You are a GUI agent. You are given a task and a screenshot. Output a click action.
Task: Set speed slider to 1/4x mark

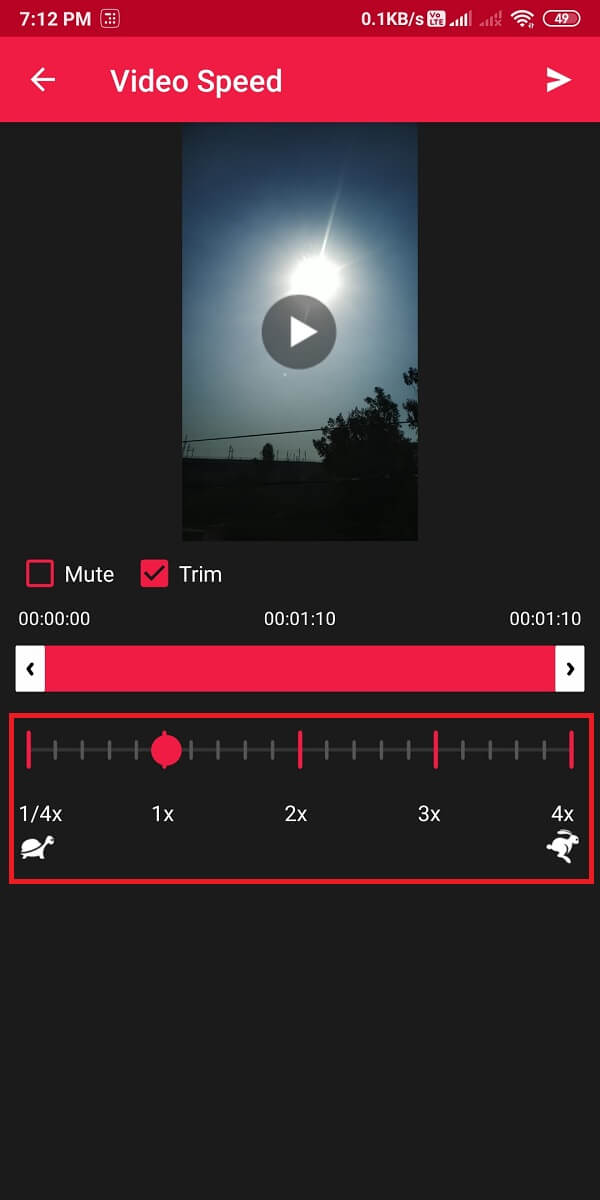(29, 749)
